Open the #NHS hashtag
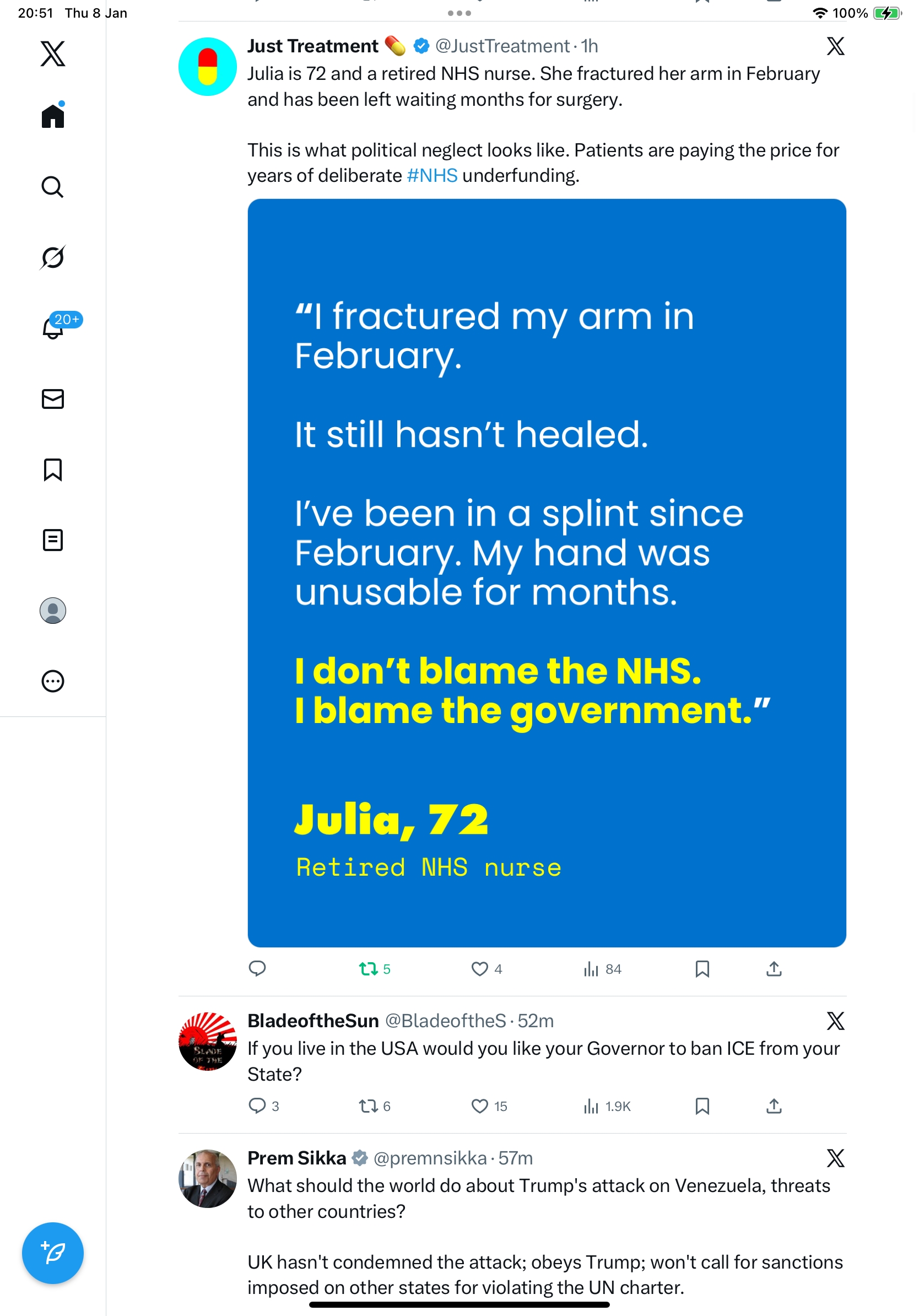This screenshot has height=1316, width=919. (x=432, y=175)
